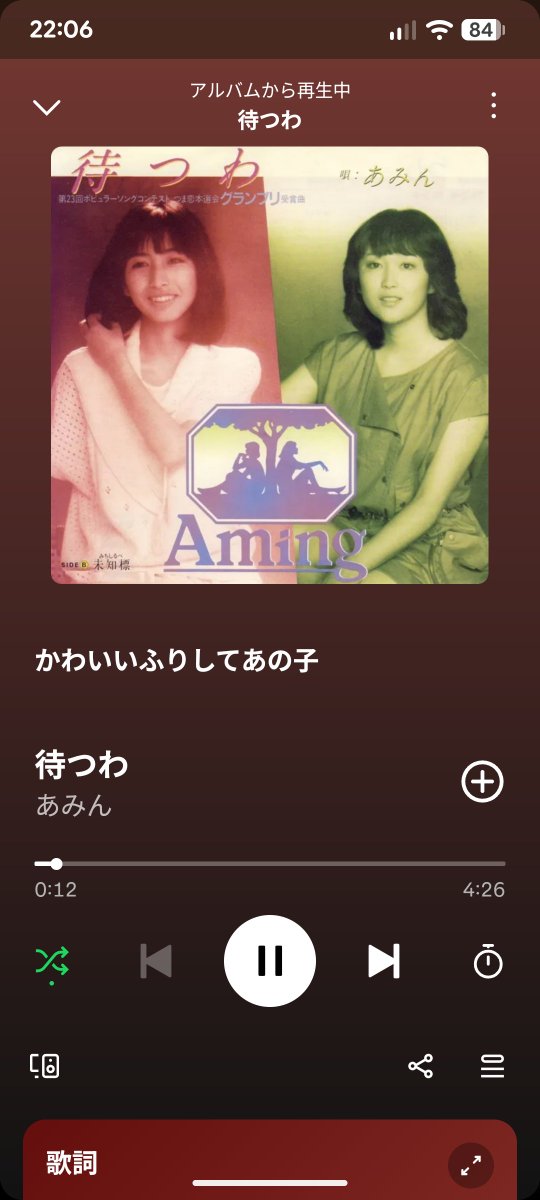Image resolution: width=540 pixels, height=1200 pixels.
Task: Toggle shuffle mode off
Action: click(52, 962)
